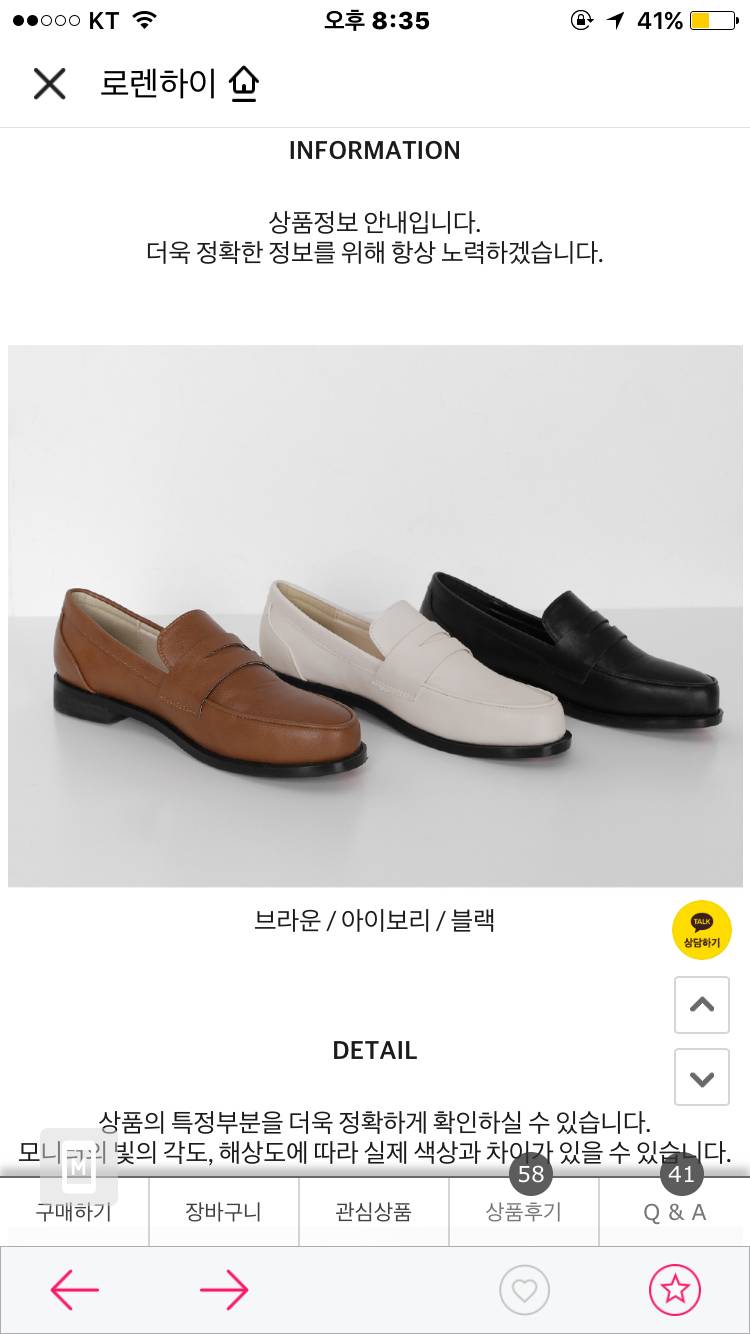Tap the 41 Q&A count badge
750x1334 pixels.
pos(681,1176)
